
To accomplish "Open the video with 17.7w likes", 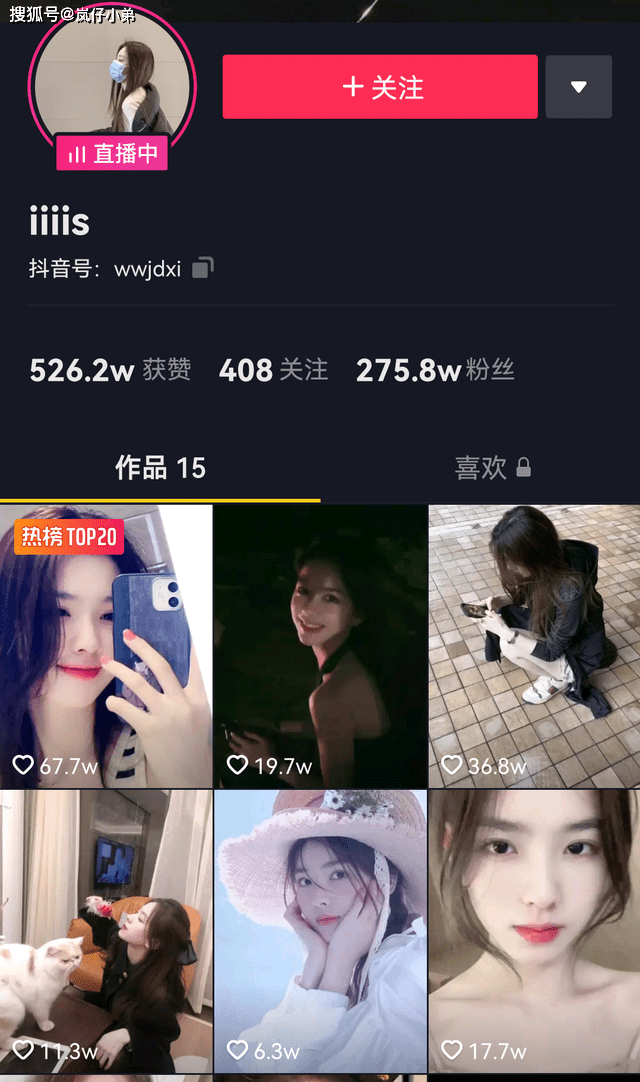I will (x=534, y=932).
